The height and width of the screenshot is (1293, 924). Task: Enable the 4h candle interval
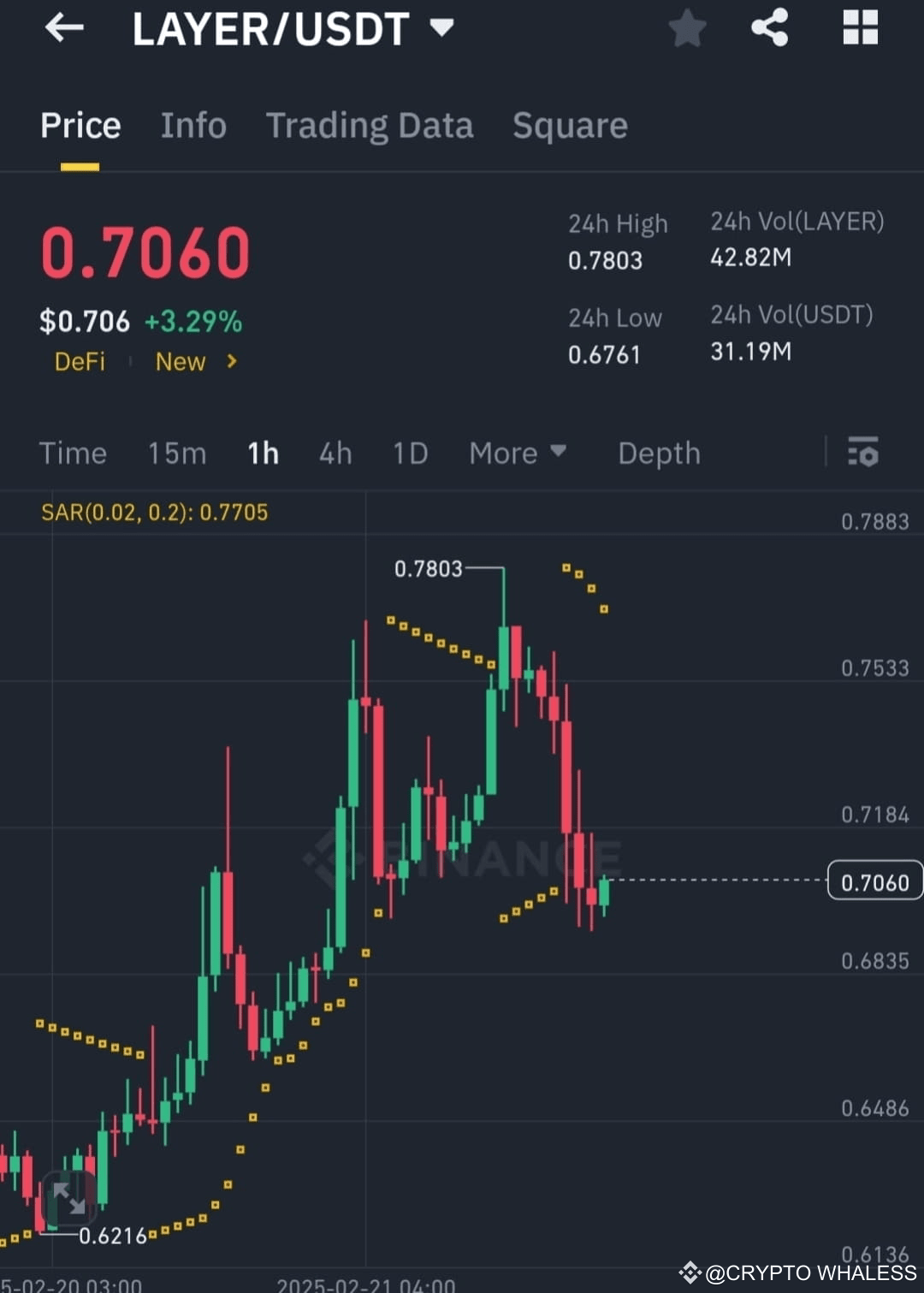click(335, 454)
